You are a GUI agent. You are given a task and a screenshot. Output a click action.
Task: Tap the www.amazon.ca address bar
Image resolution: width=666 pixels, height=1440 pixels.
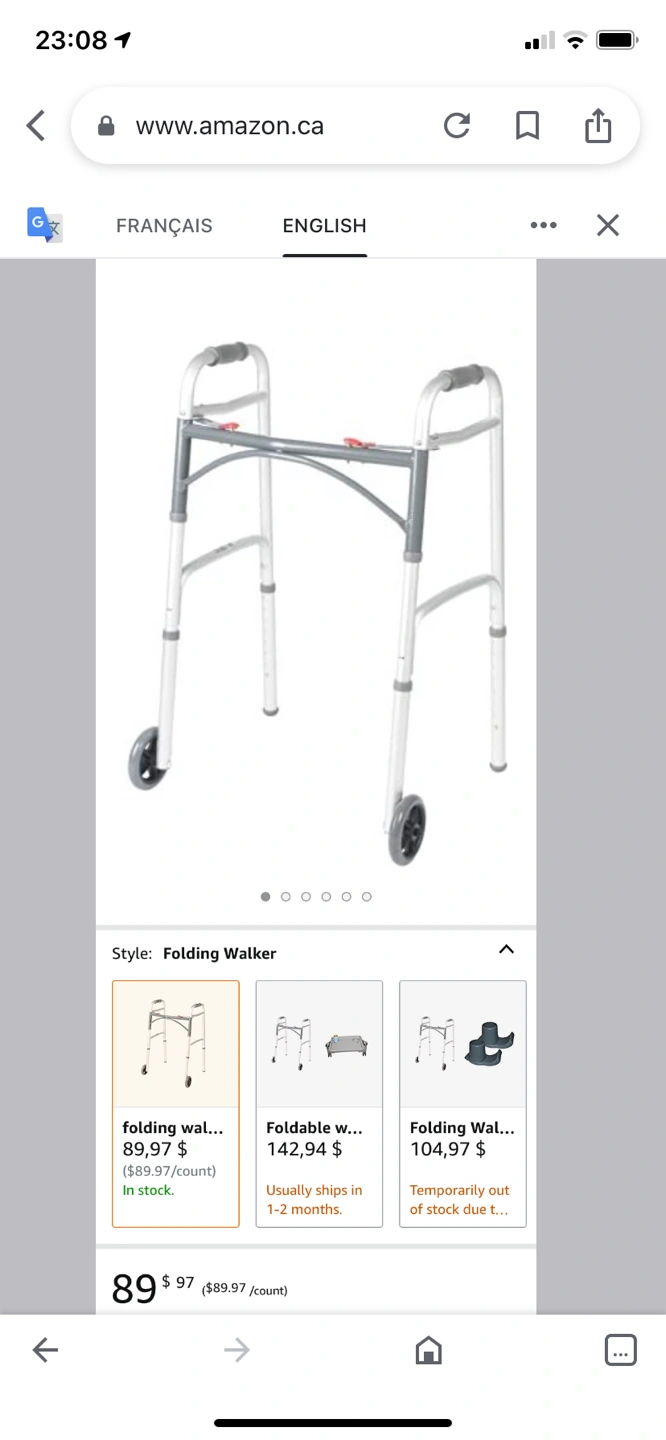[230, 126]
